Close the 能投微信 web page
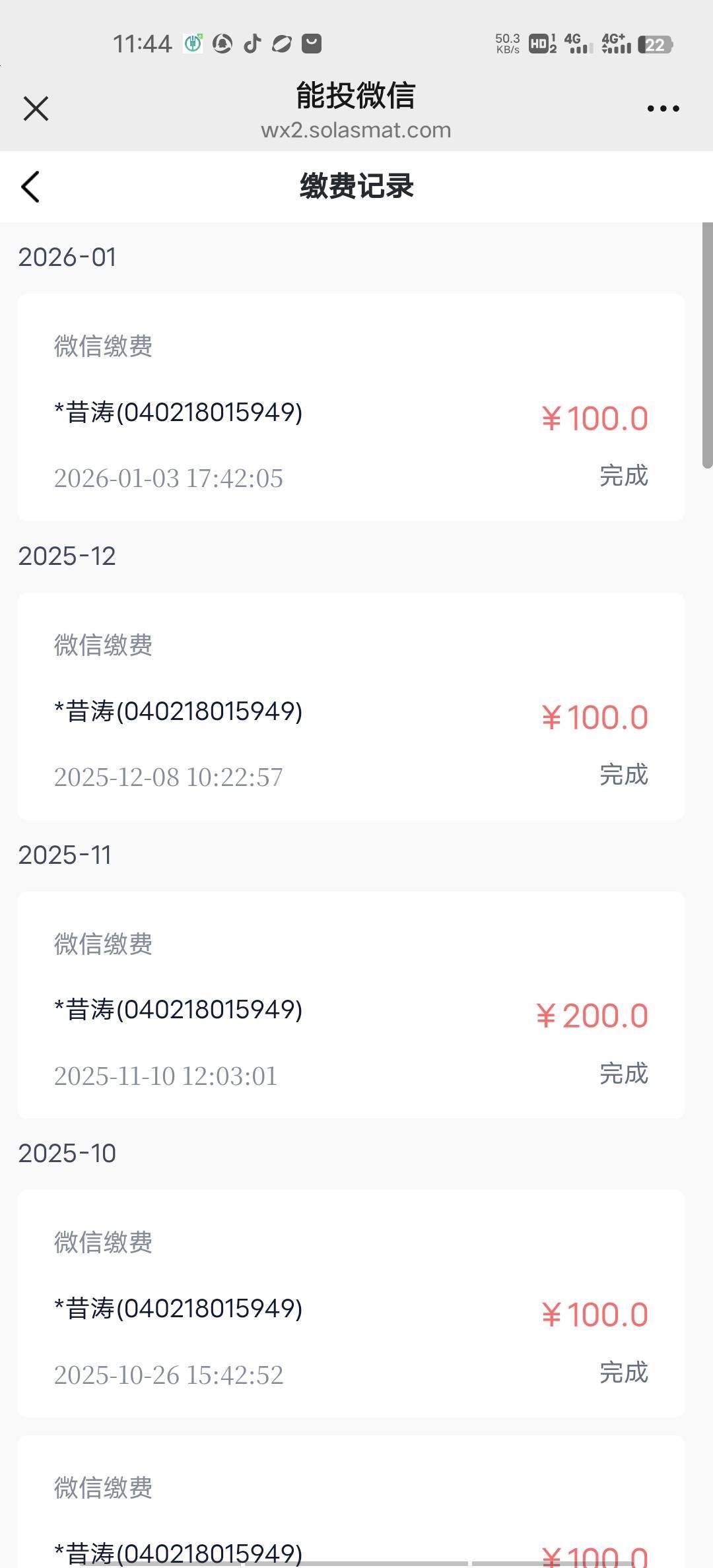Viewport: 713px width, 1568px height. tap(36, 109)
